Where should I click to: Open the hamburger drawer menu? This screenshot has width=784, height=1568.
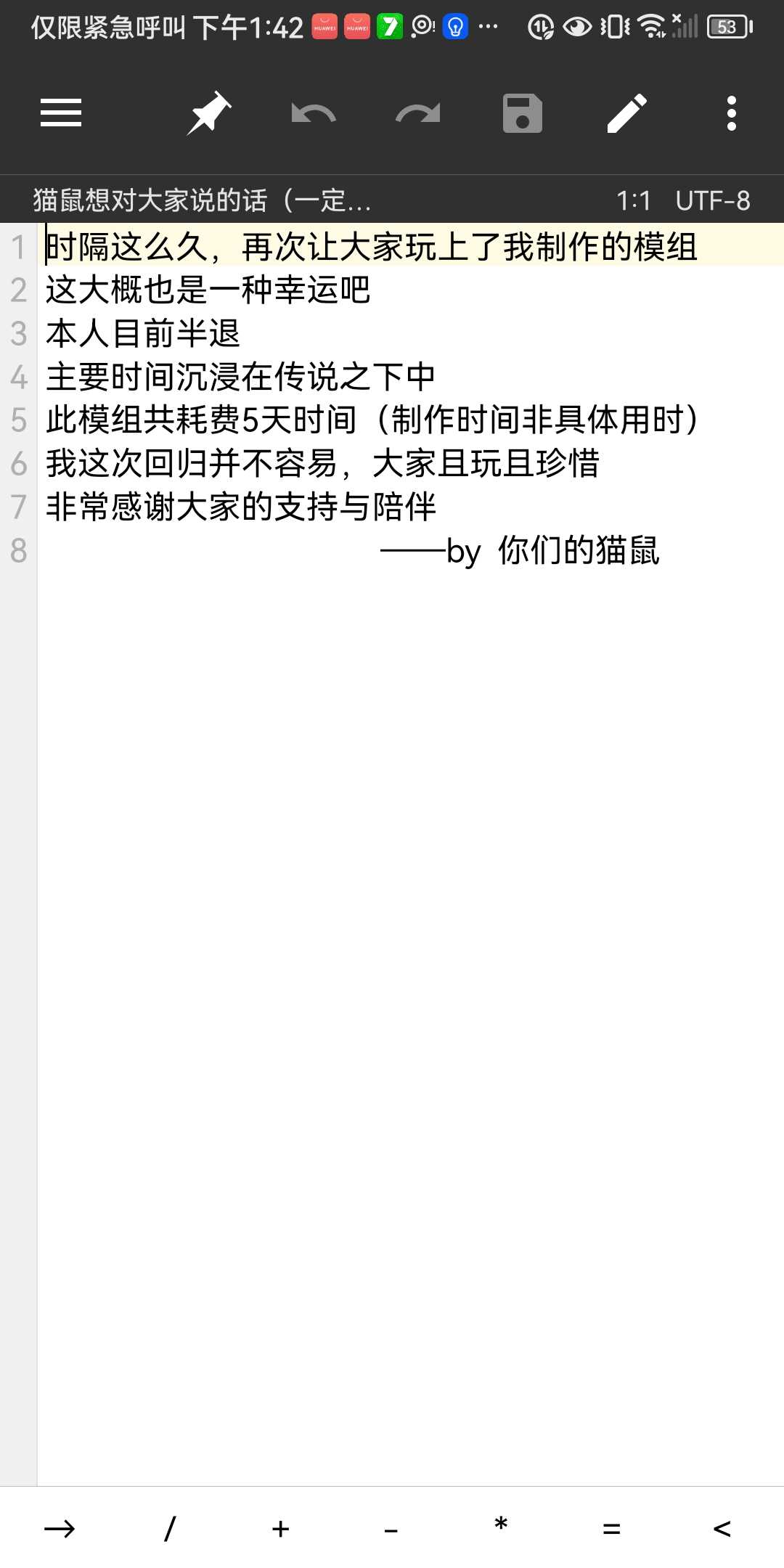pos(61,113)
